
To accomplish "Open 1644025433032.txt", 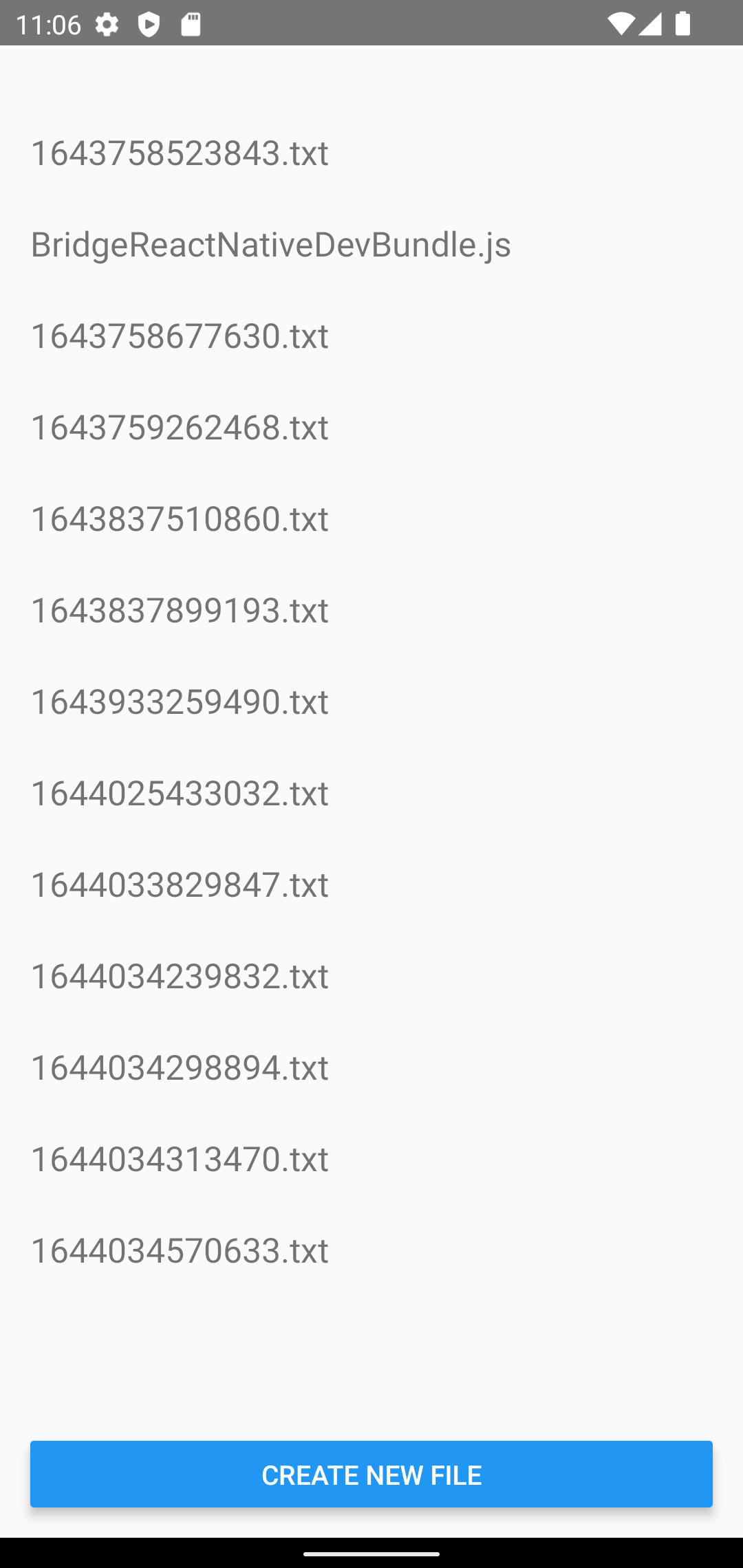I will (180, 793).
